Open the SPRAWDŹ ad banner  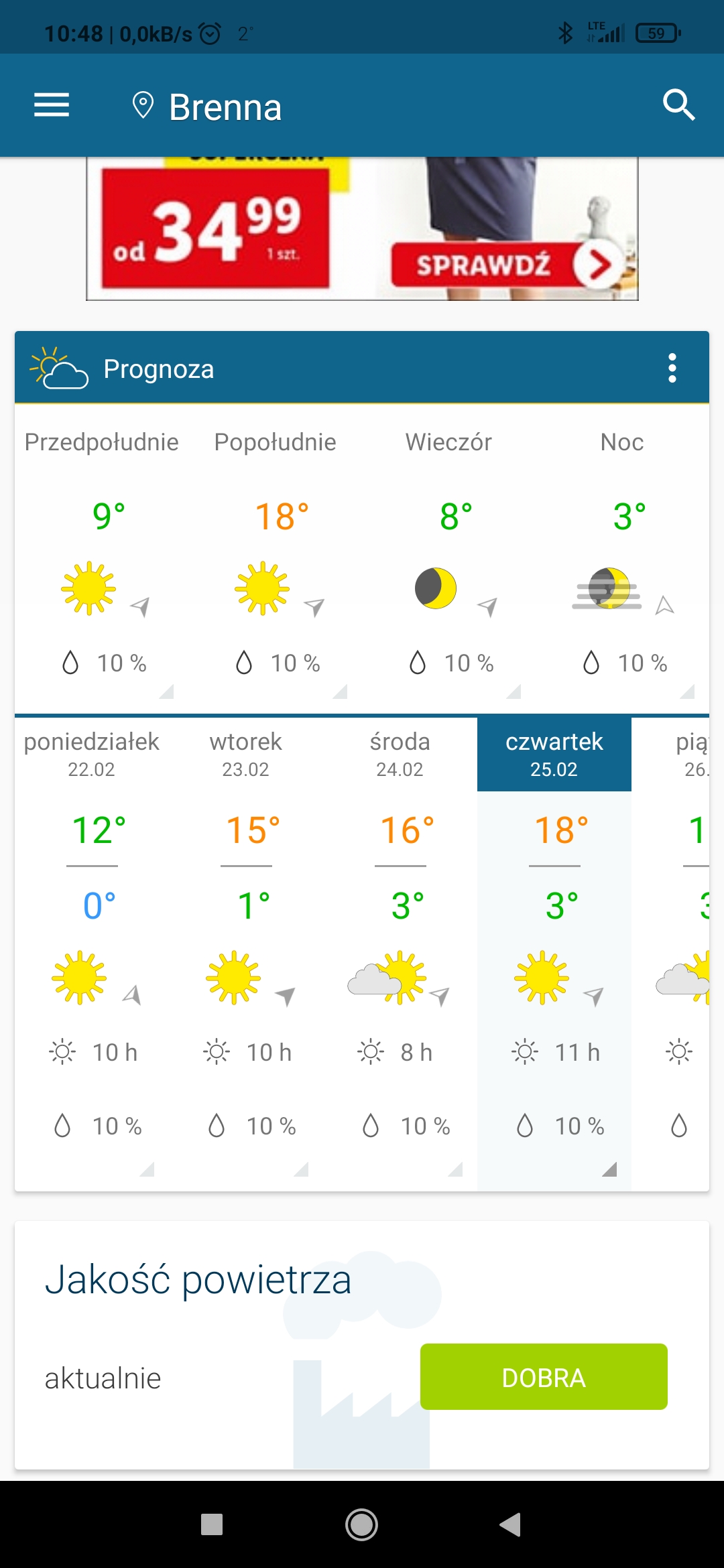(362, 228)
